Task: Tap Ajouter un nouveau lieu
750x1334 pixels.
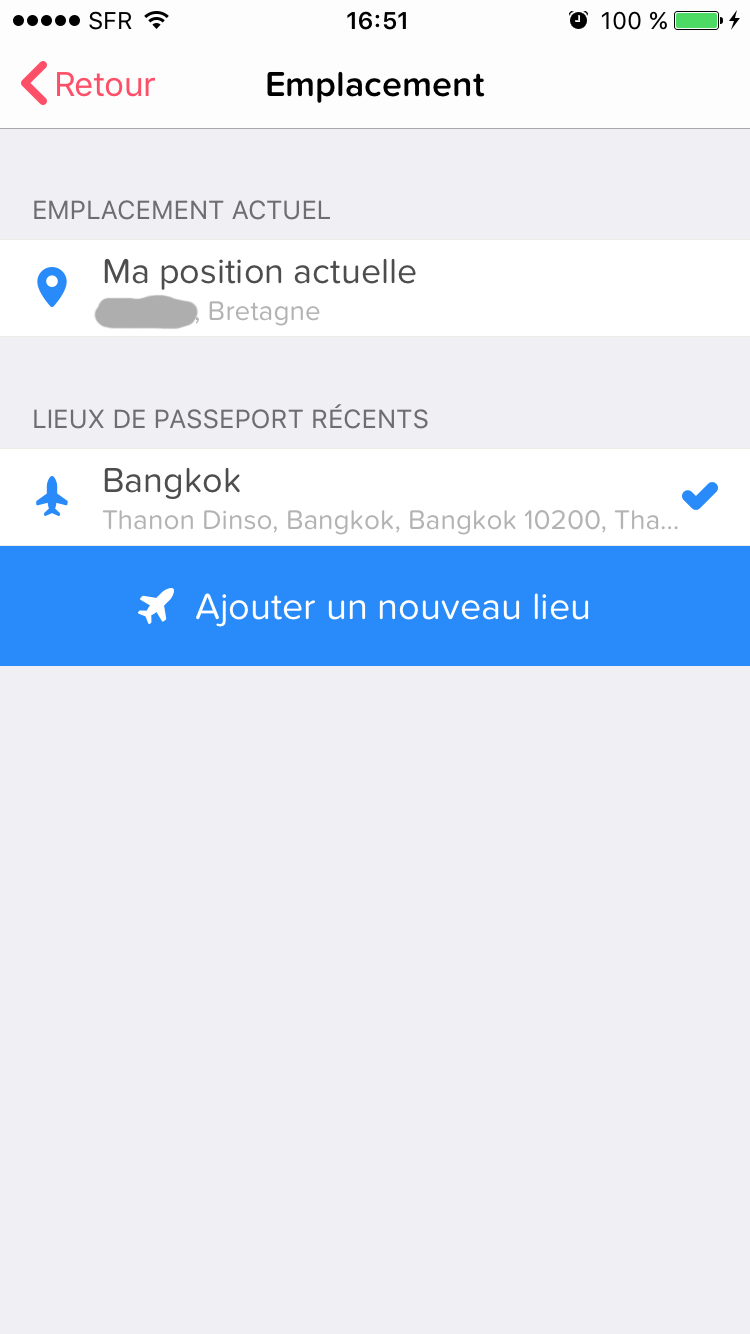Action: [x=374, y=606]
